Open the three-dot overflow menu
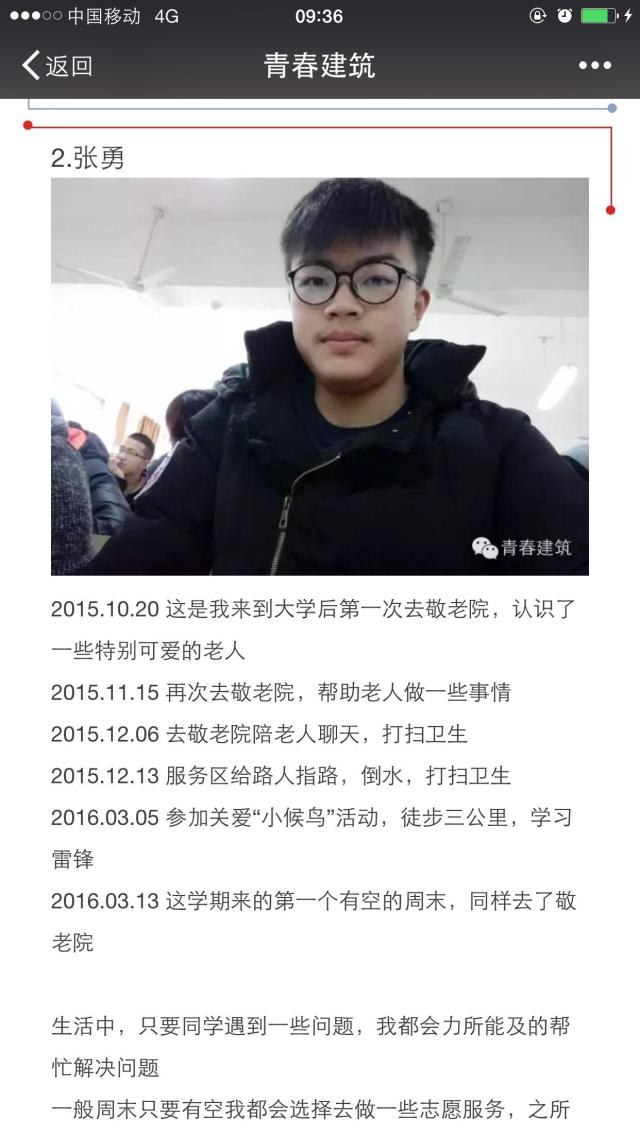 [594, 66]
